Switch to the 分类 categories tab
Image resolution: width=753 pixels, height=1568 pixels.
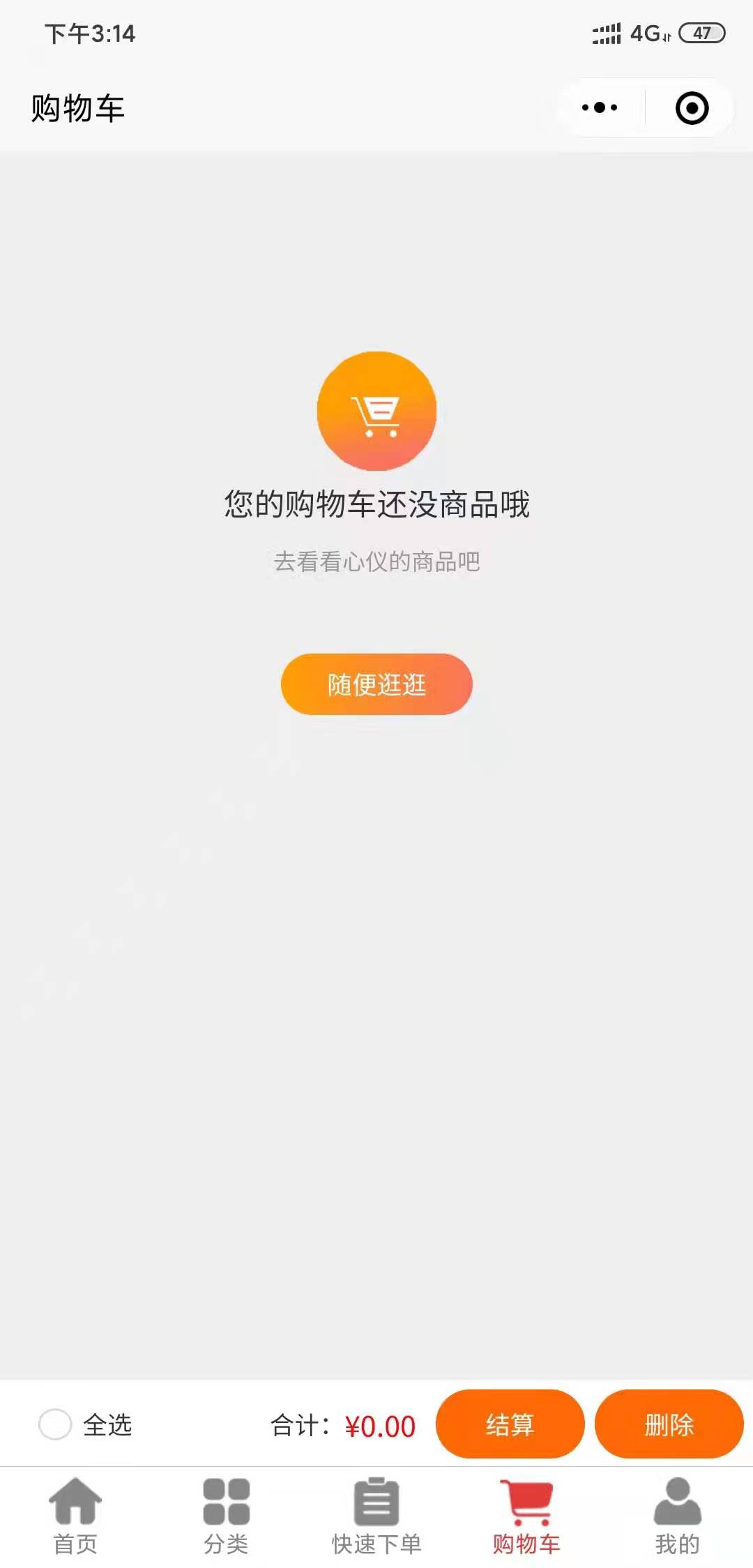click(226, 1516)
